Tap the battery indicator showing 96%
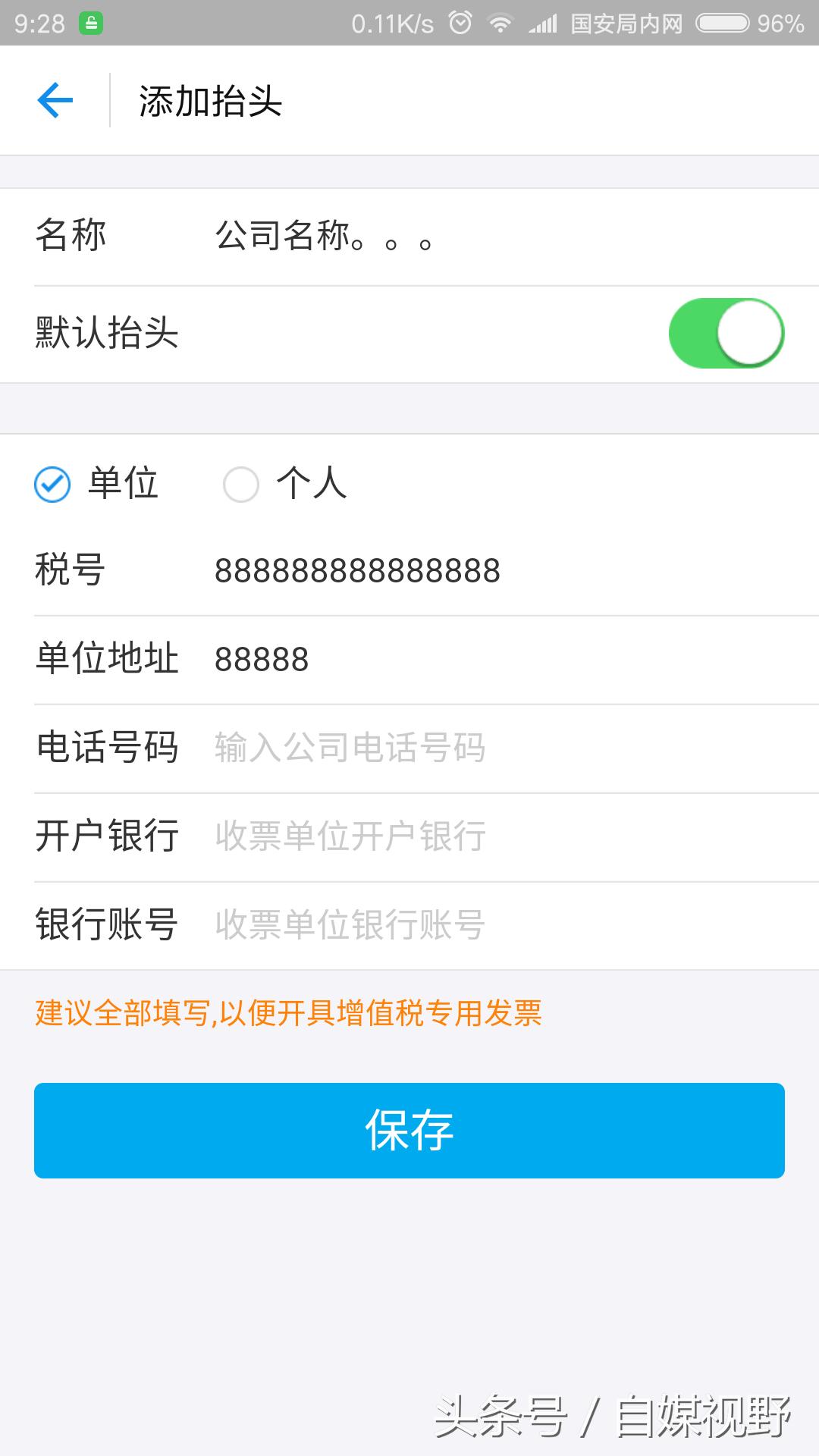Screen dimensions: 819x1456 [724, 23]
